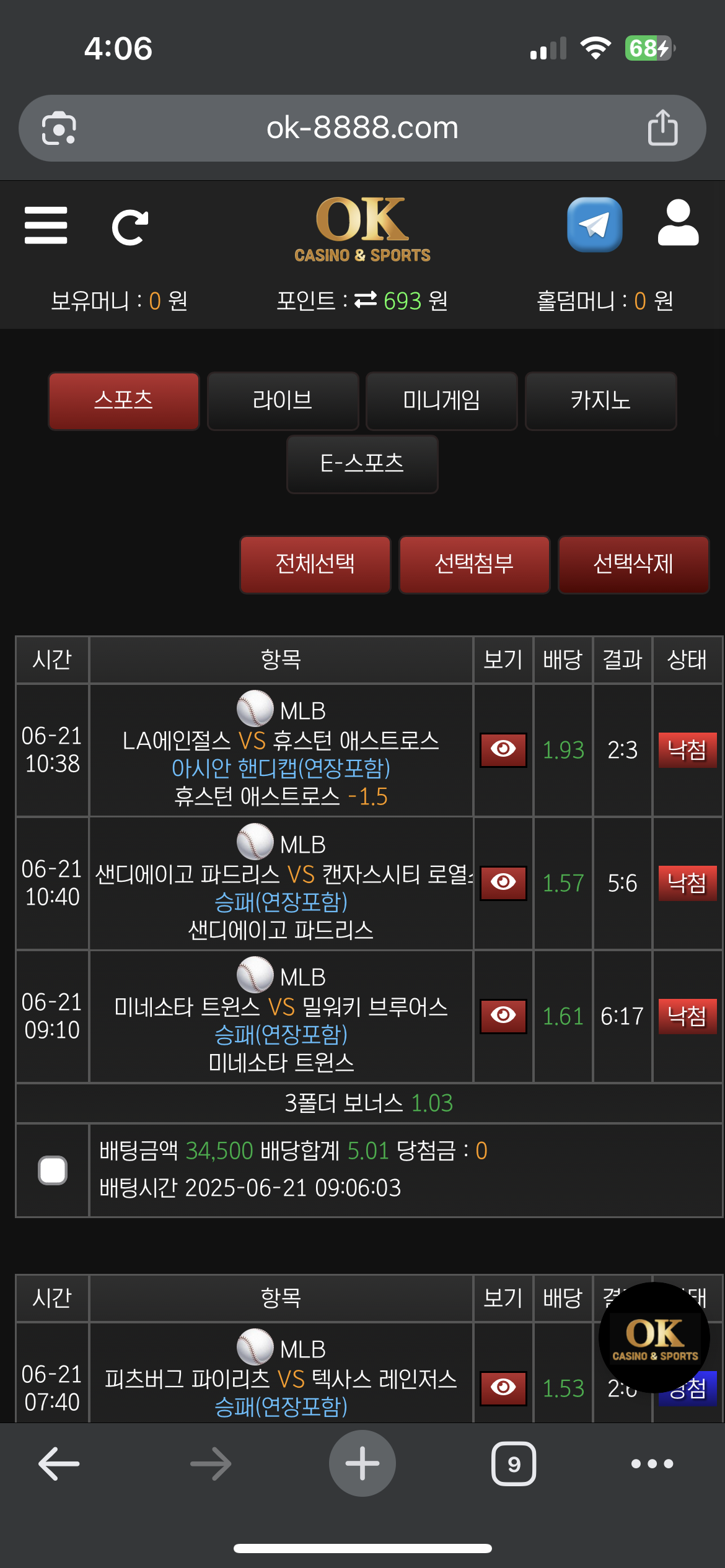Tap the reload icon beside the menu

(x=130, y=227)
